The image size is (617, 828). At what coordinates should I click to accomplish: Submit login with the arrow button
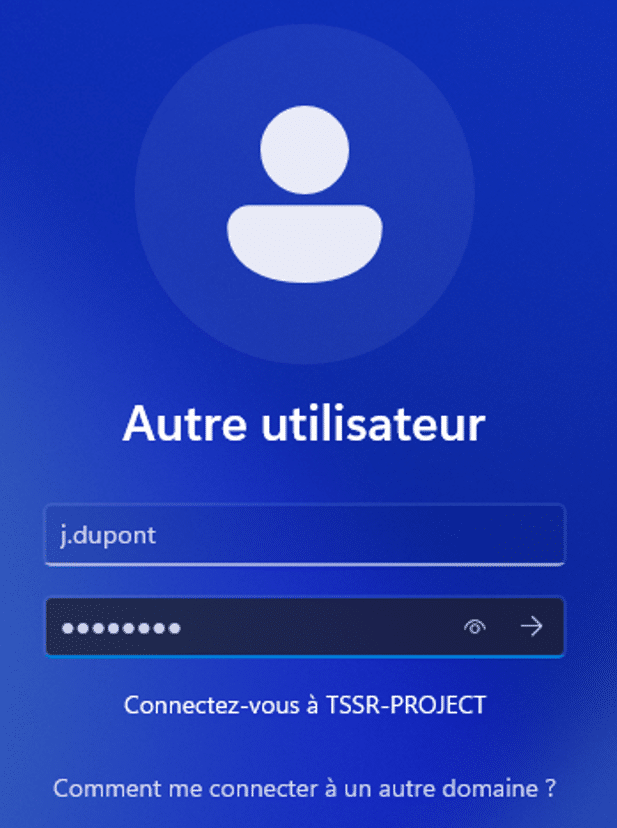[x=531, y=627]
